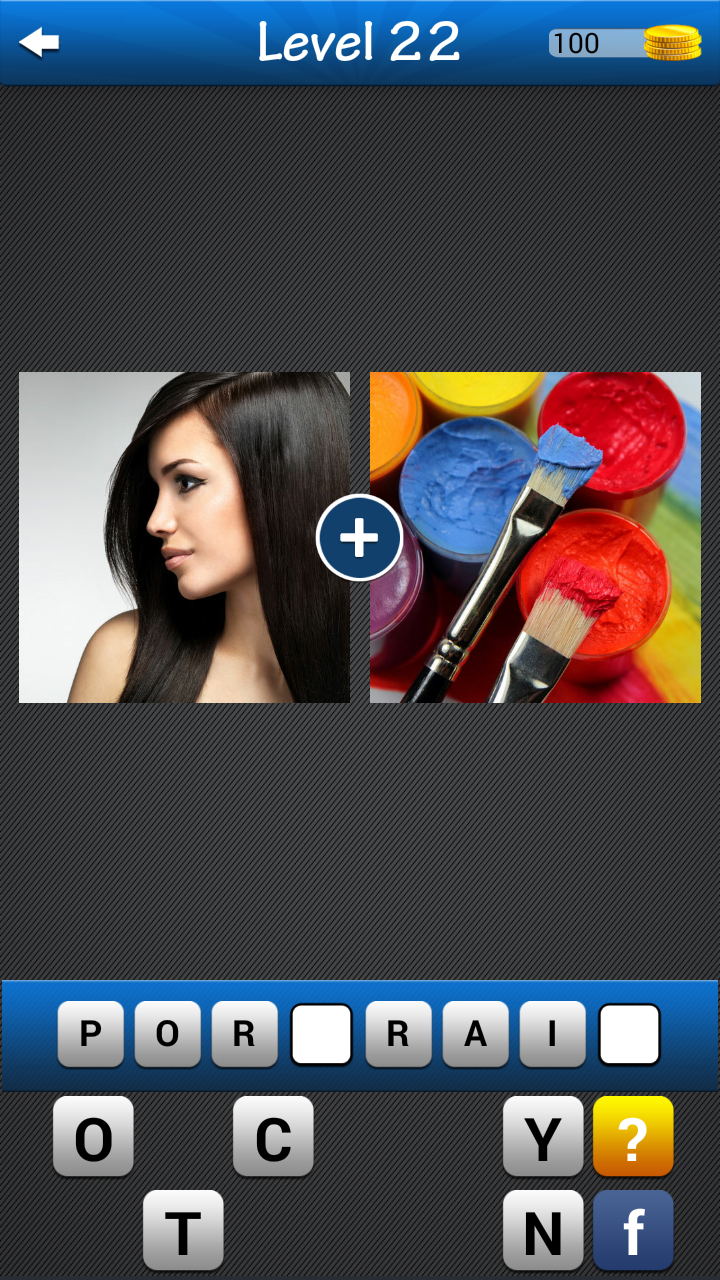Select the letter N tile
The width and height of the screenshot is (720, 1280).
543,1229
